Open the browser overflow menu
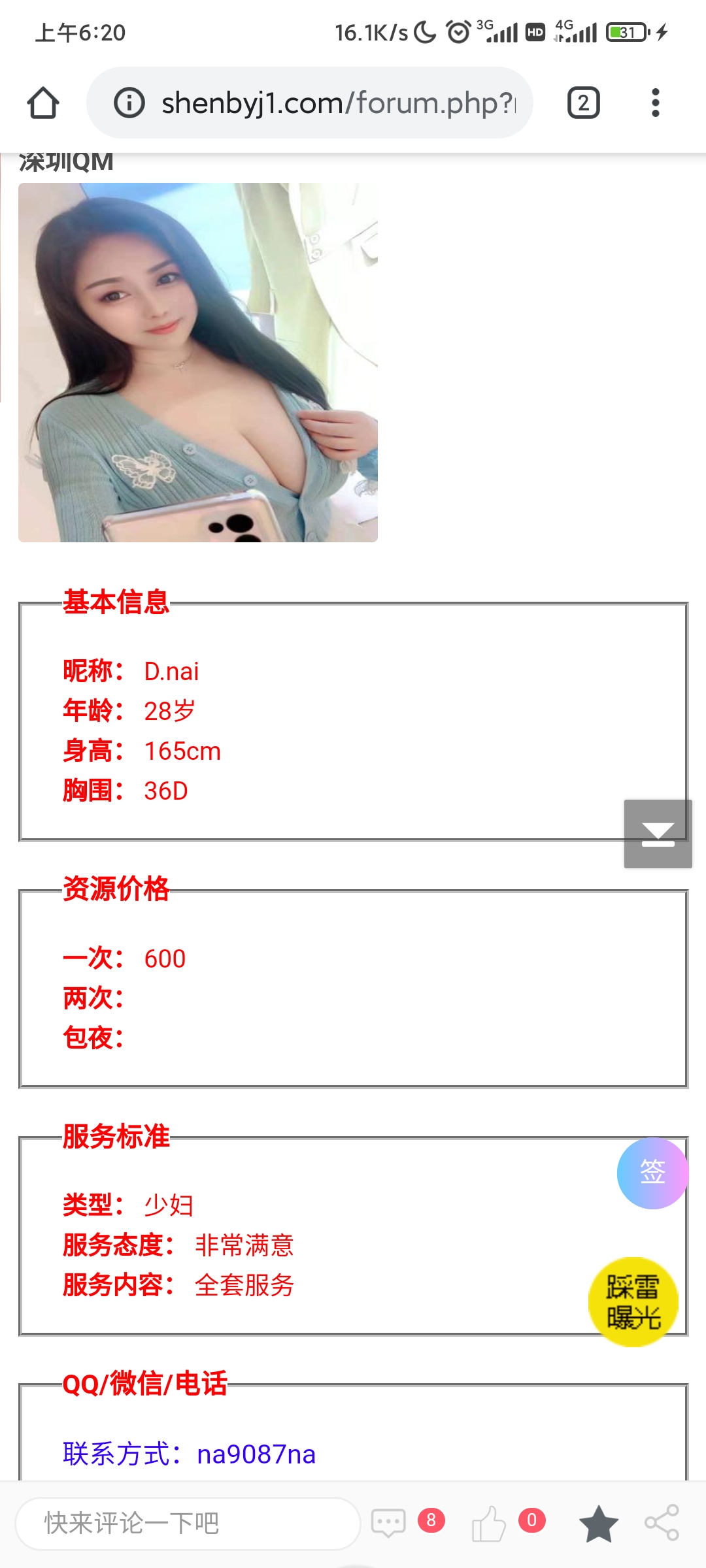This screenshot has width=706, height=1568. point(655,103)
